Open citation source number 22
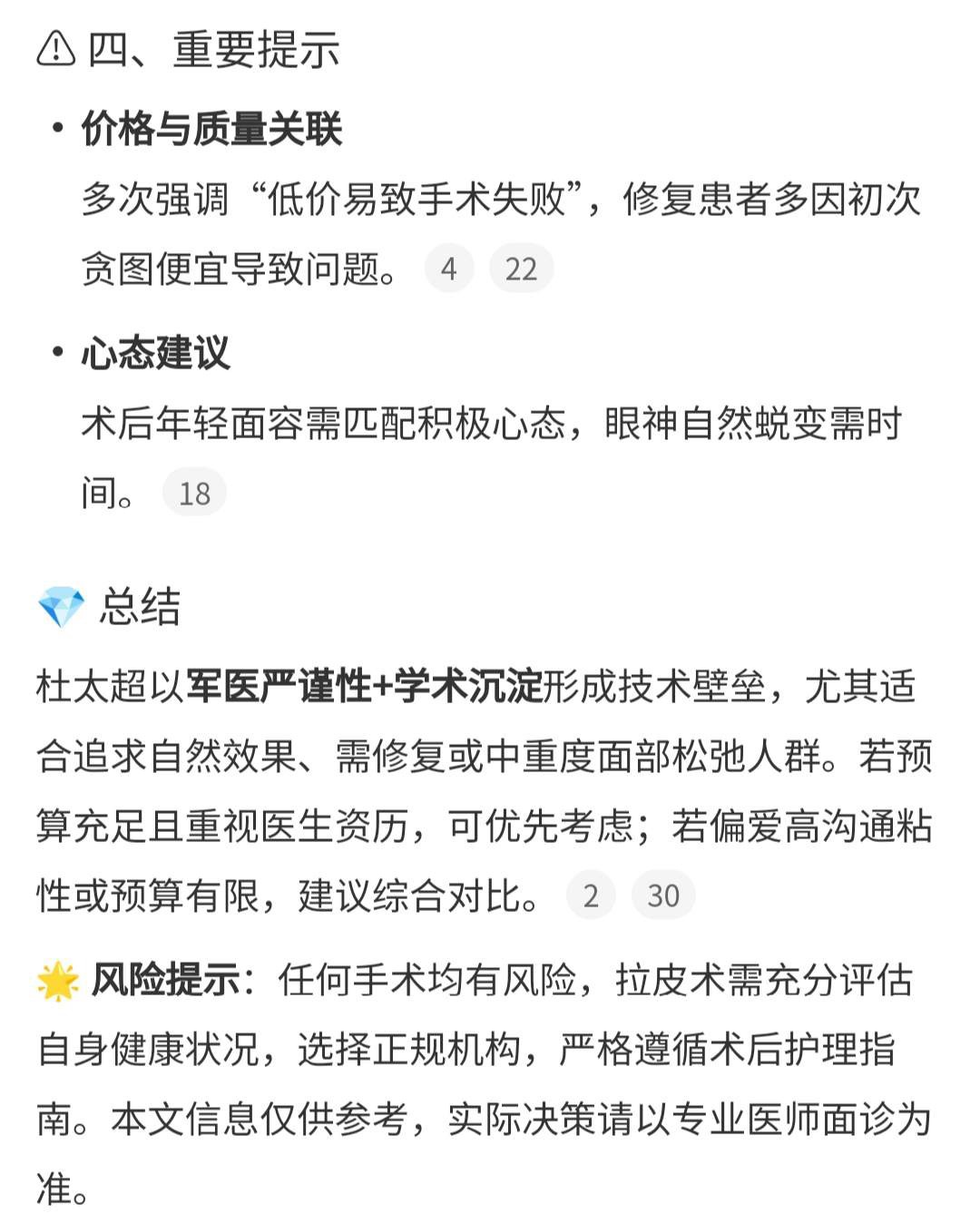The width and height of the screenshot is (980, 1223). (x=521, y=269)
